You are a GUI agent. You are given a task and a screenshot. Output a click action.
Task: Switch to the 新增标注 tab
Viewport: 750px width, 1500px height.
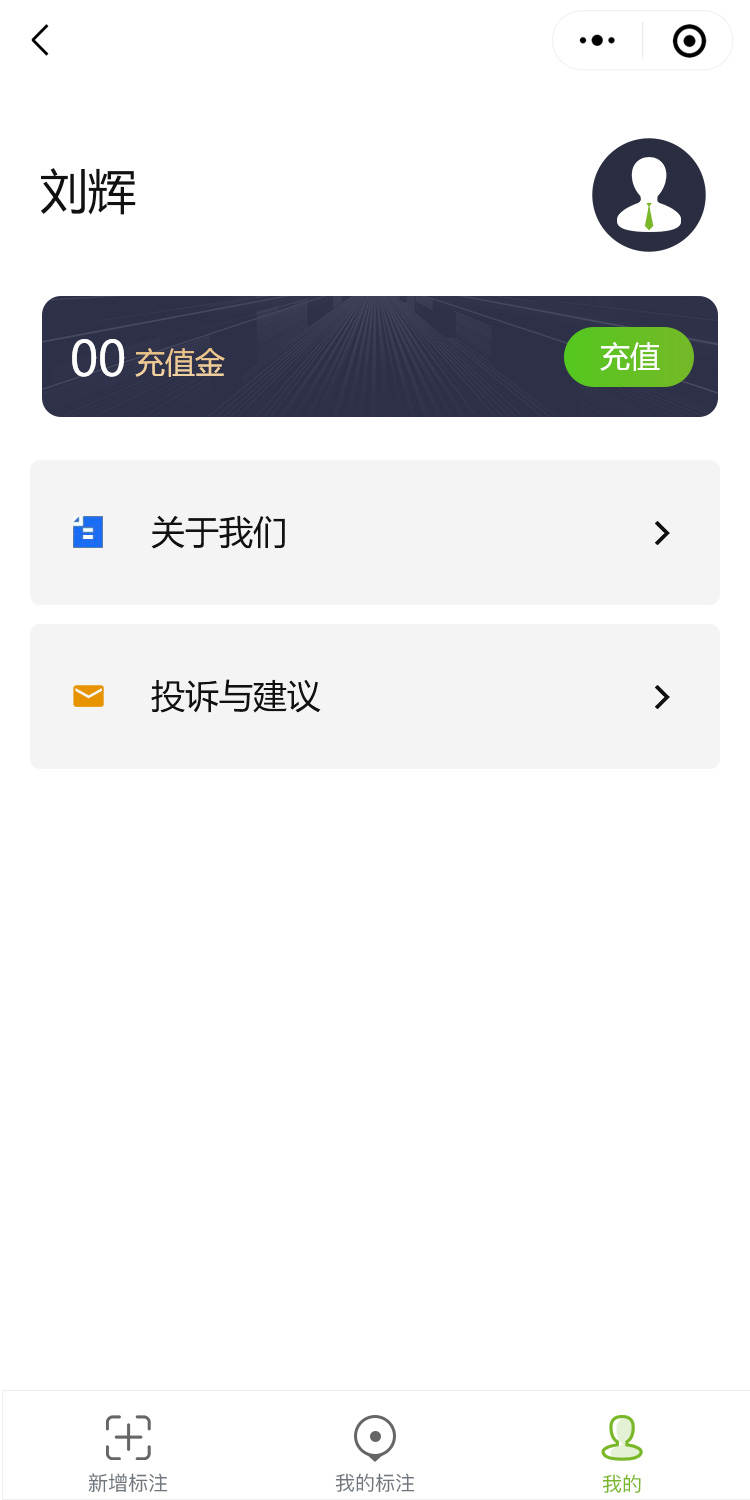coord(128,1452)
